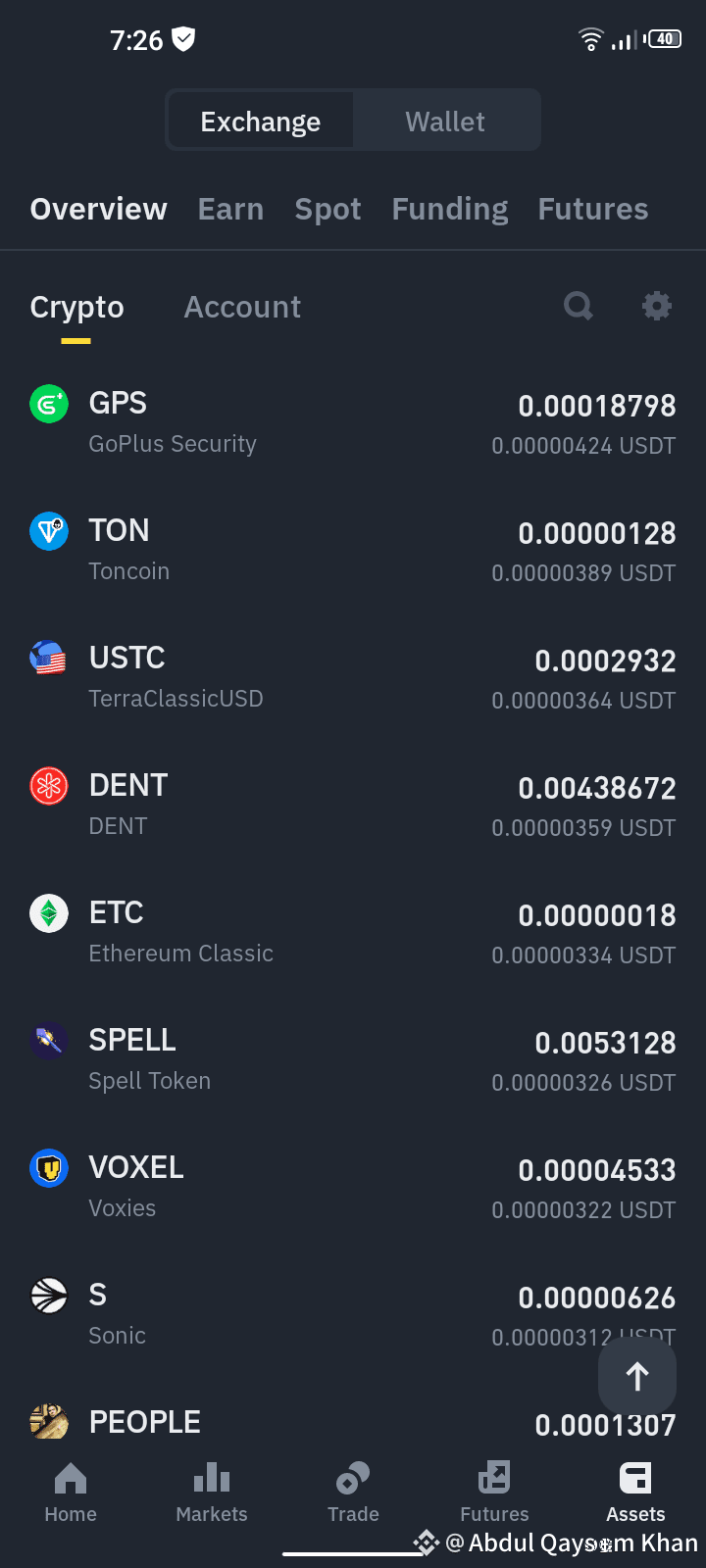Switch to the Account tab
The height and width of the screenshot is (1568, 706).
[241, 306]
